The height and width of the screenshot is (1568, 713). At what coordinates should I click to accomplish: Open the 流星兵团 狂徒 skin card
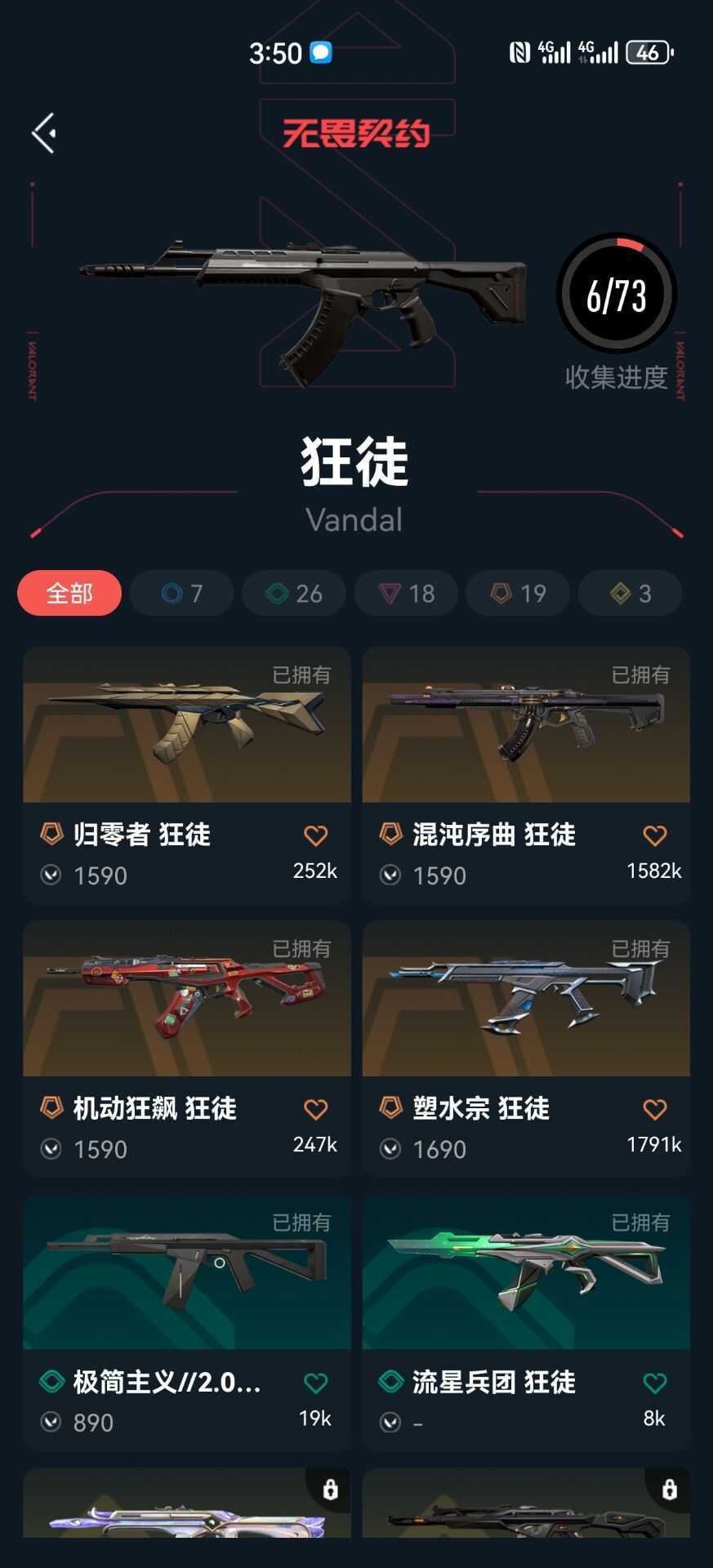(x=526, y=1272)
